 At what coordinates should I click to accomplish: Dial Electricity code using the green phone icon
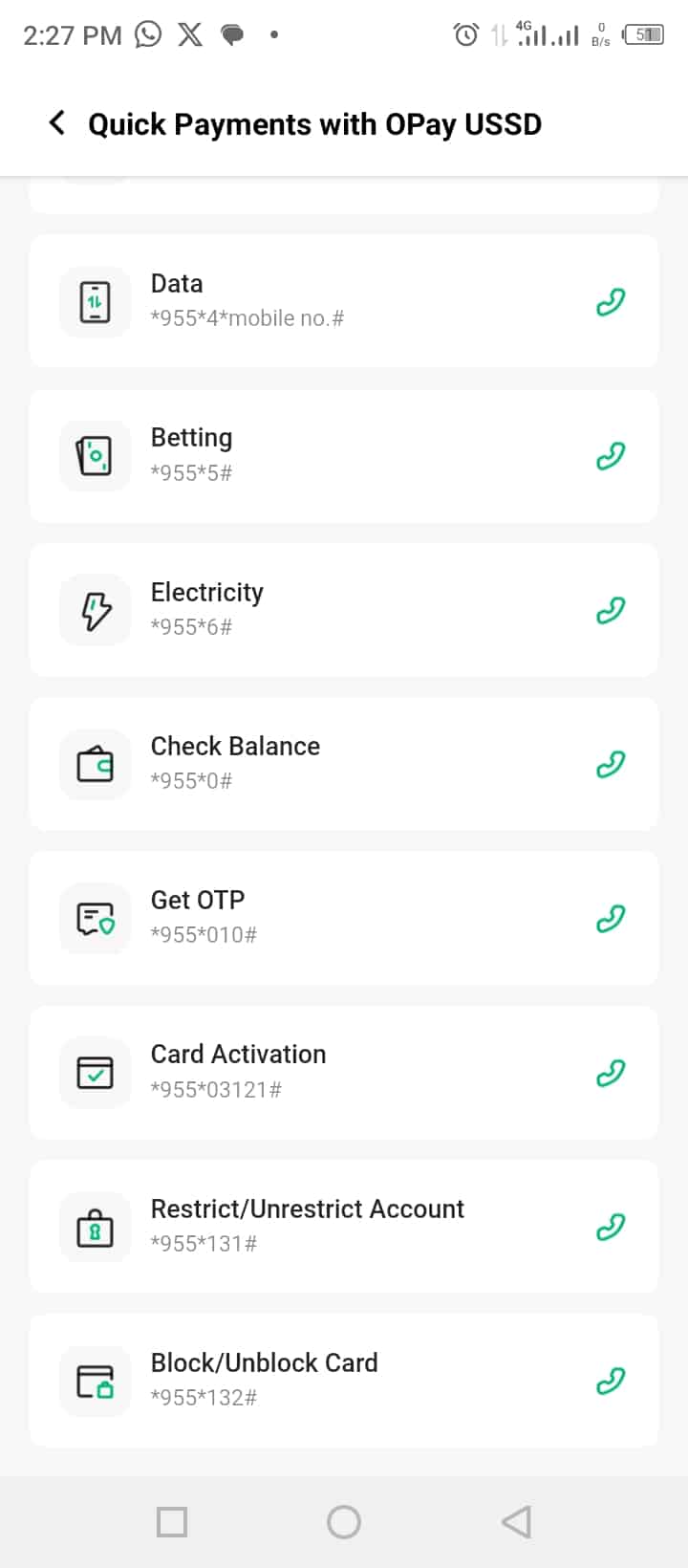click(611, 609)
